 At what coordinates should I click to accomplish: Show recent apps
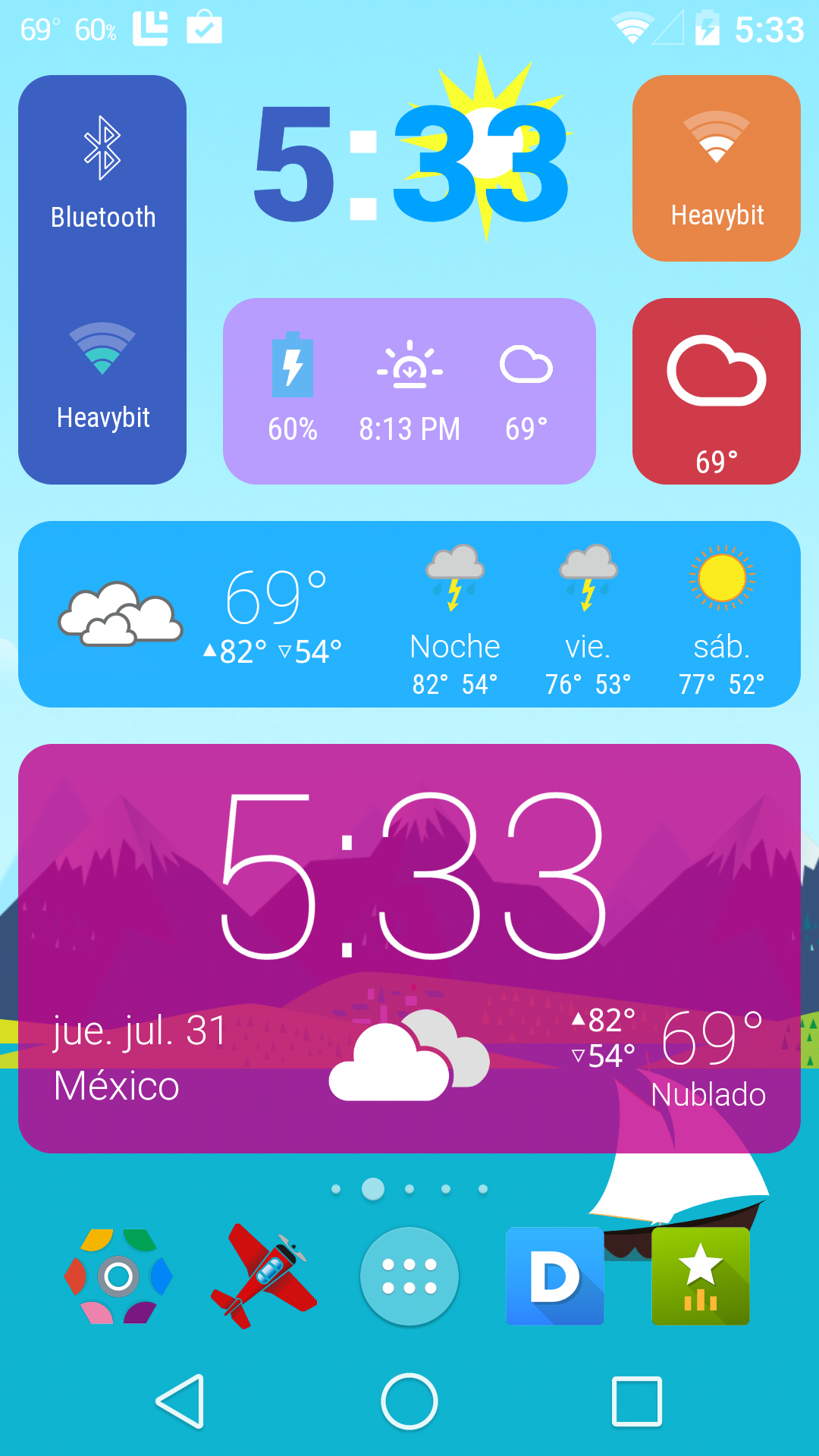click(637, 1401)
